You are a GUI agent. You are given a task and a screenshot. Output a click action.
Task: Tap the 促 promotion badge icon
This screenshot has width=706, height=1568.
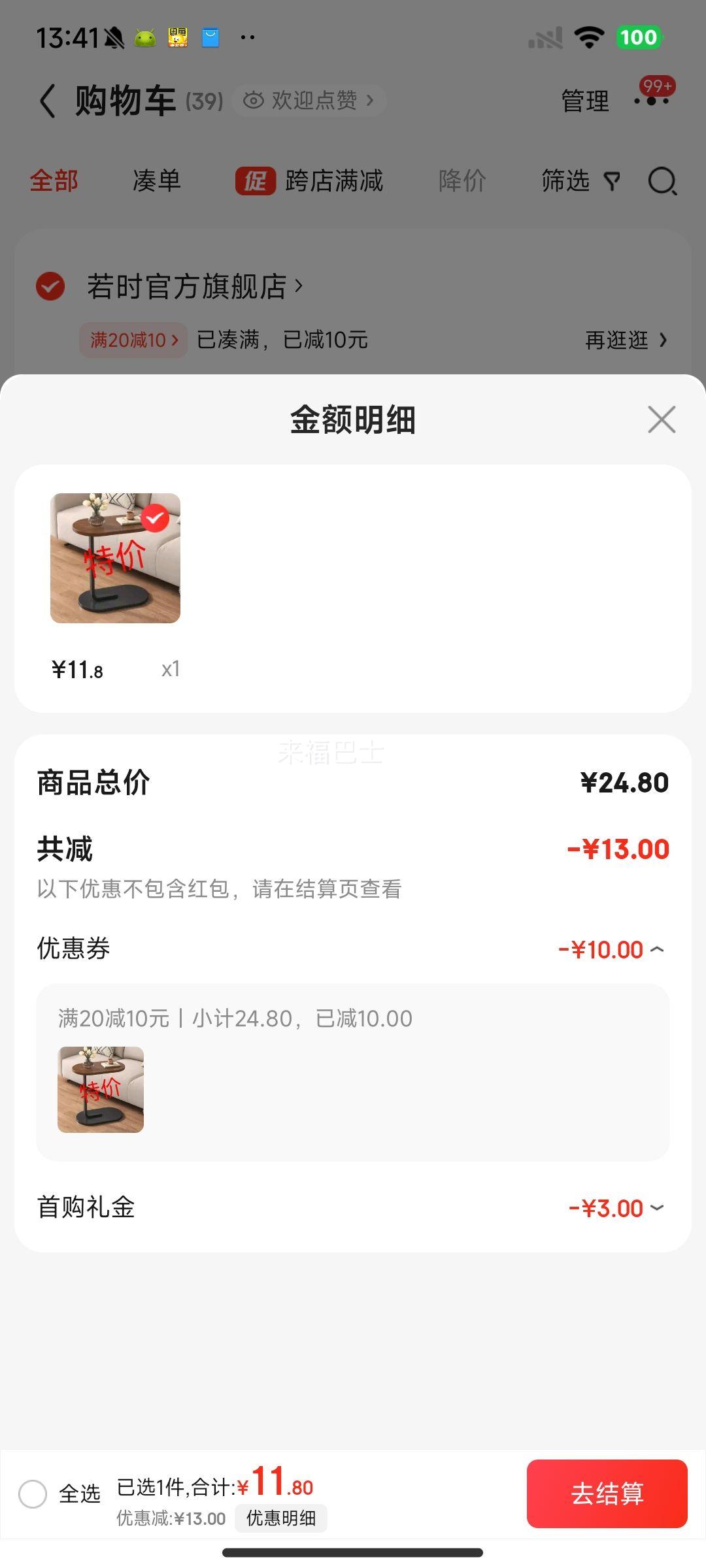[x=255, y=182]
